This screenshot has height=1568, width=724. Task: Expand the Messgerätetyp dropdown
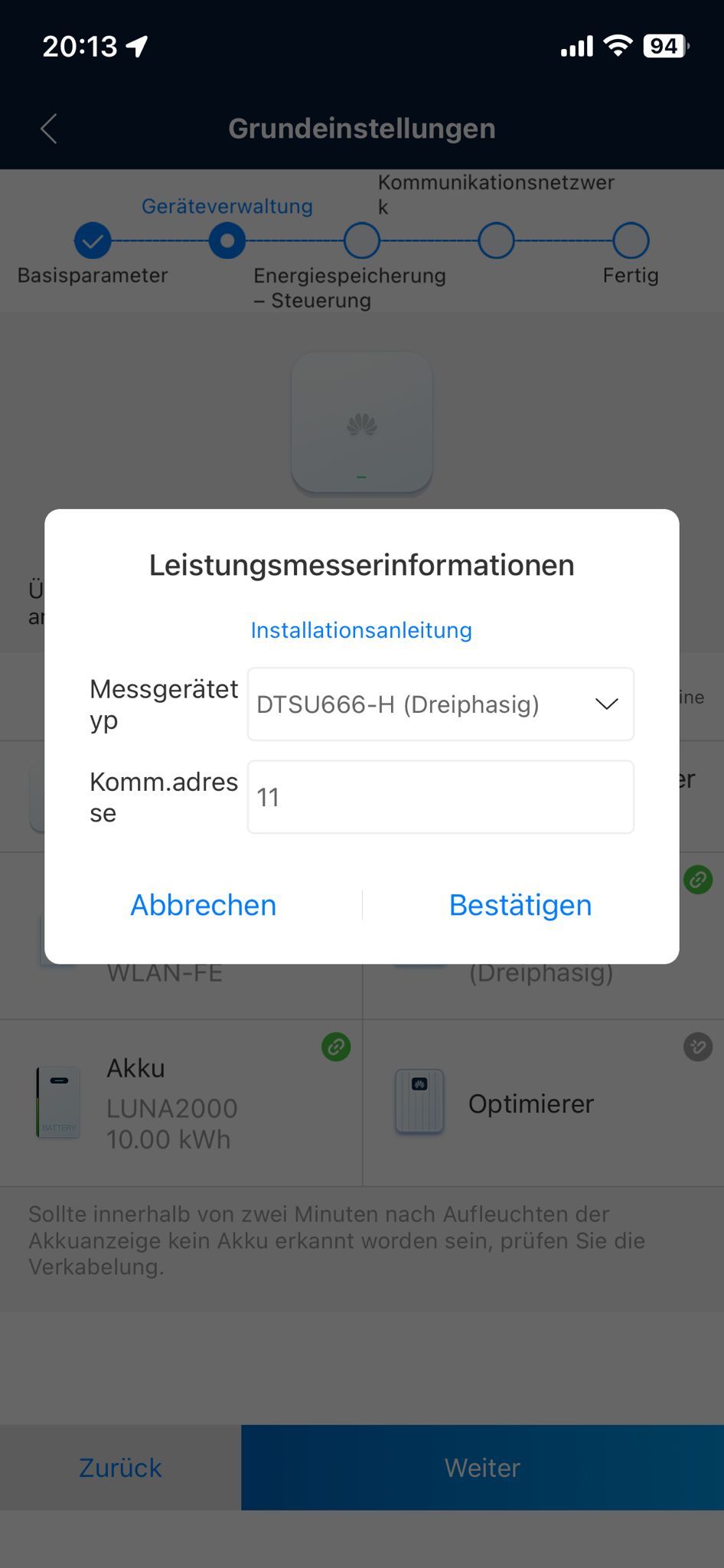click(441, 704)
